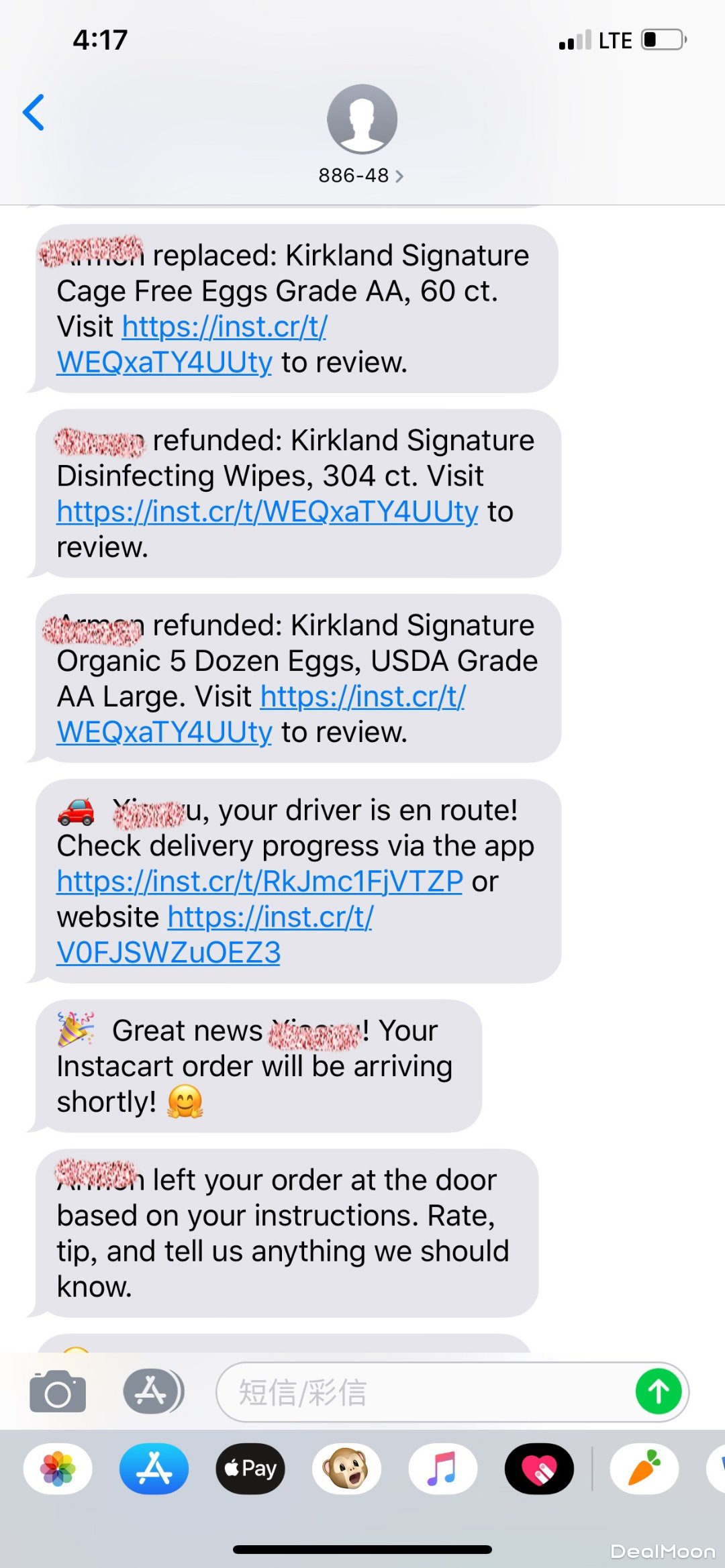
Task: Open the App Store in the app strip
Action: (x=154, y=1469)
